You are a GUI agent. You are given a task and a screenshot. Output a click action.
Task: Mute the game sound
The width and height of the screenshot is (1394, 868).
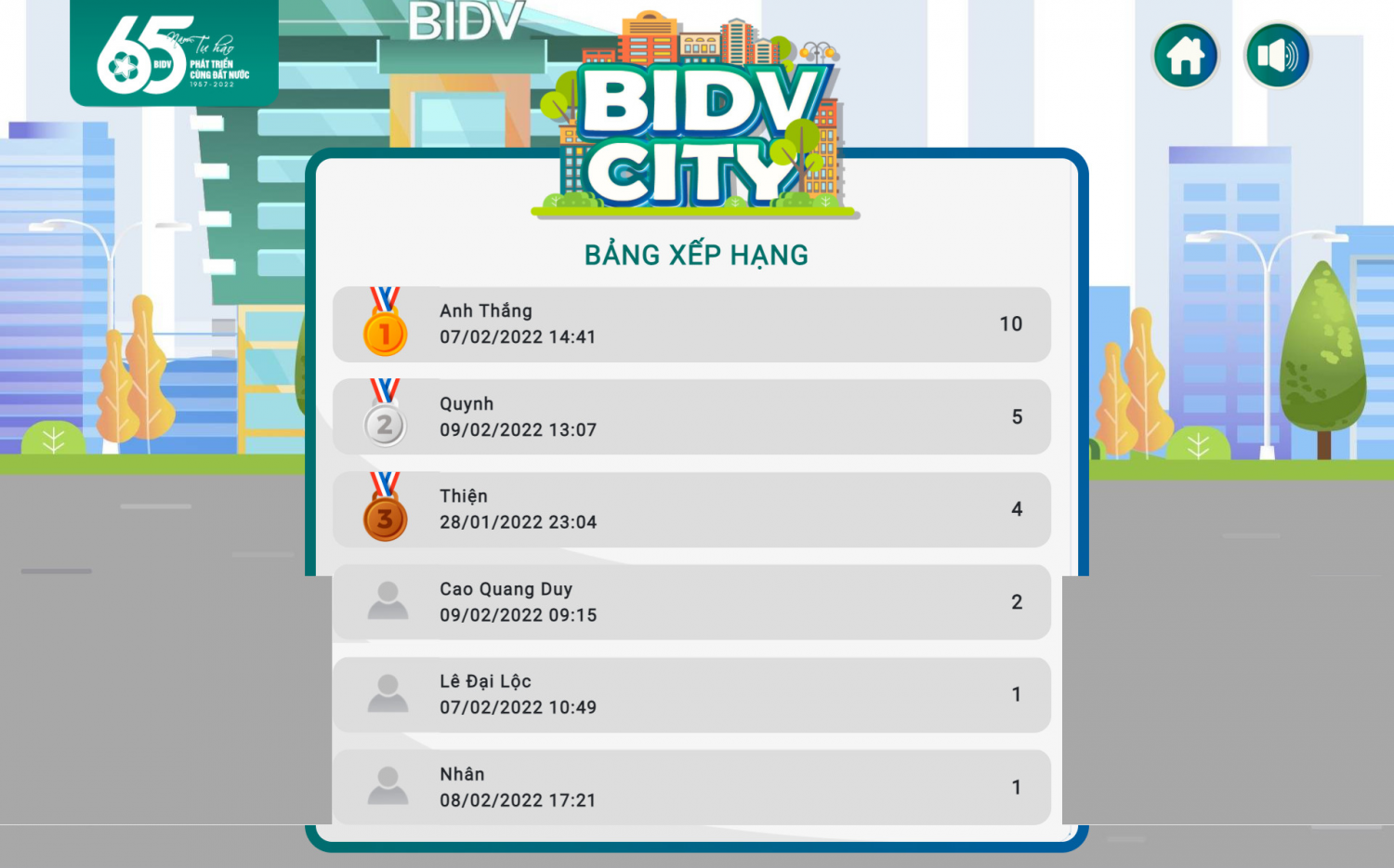click(1277, 56)
